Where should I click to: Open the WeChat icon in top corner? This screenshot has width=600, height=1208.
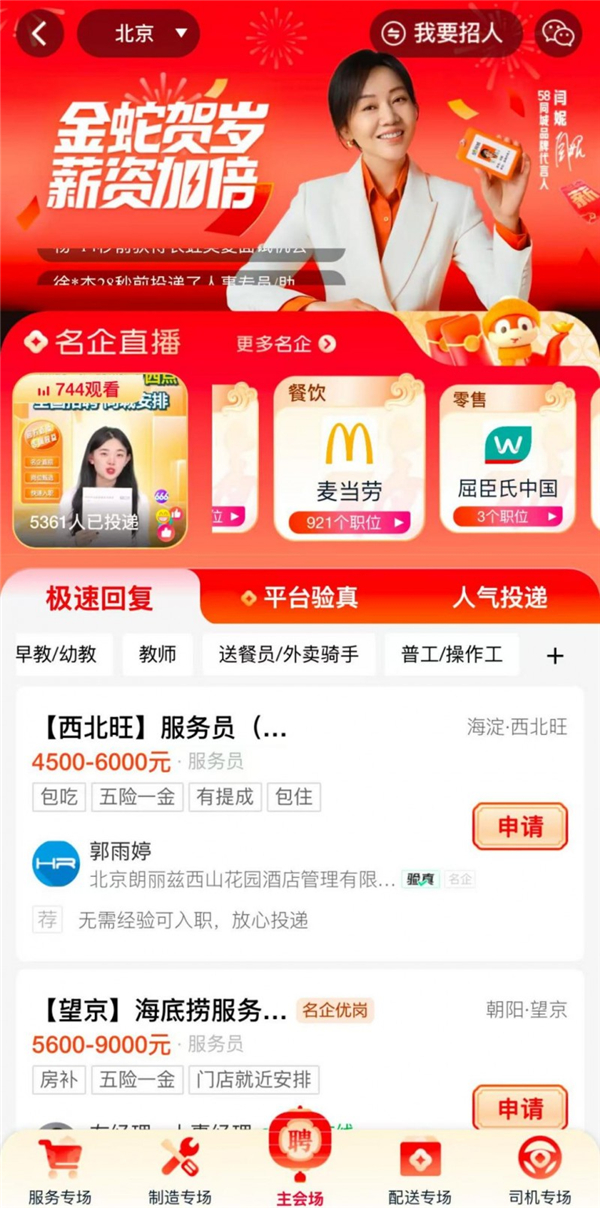558,33
